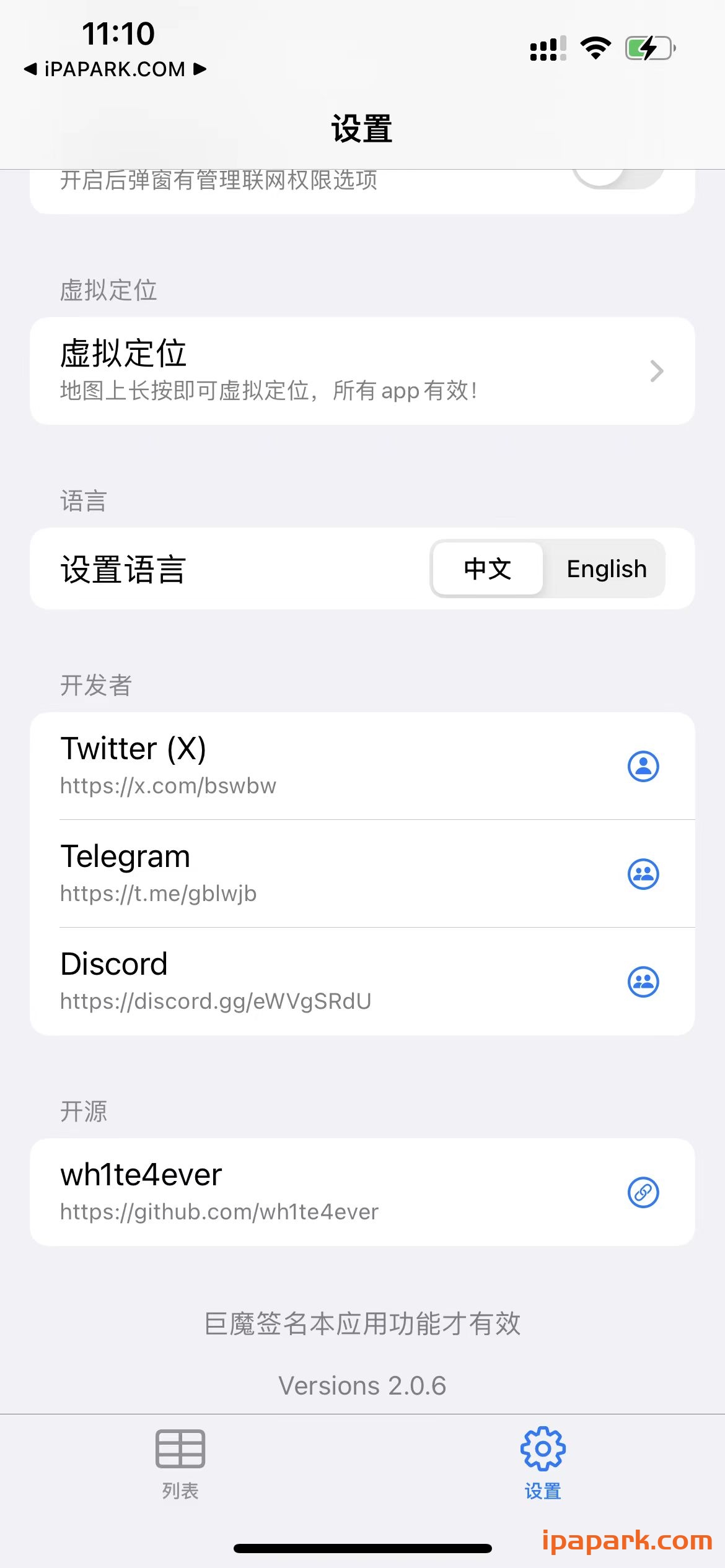This screenshot has height=1568, width=725.
Task: Click the iPAPARK.COM back arrow
Action: coord(30,69)
